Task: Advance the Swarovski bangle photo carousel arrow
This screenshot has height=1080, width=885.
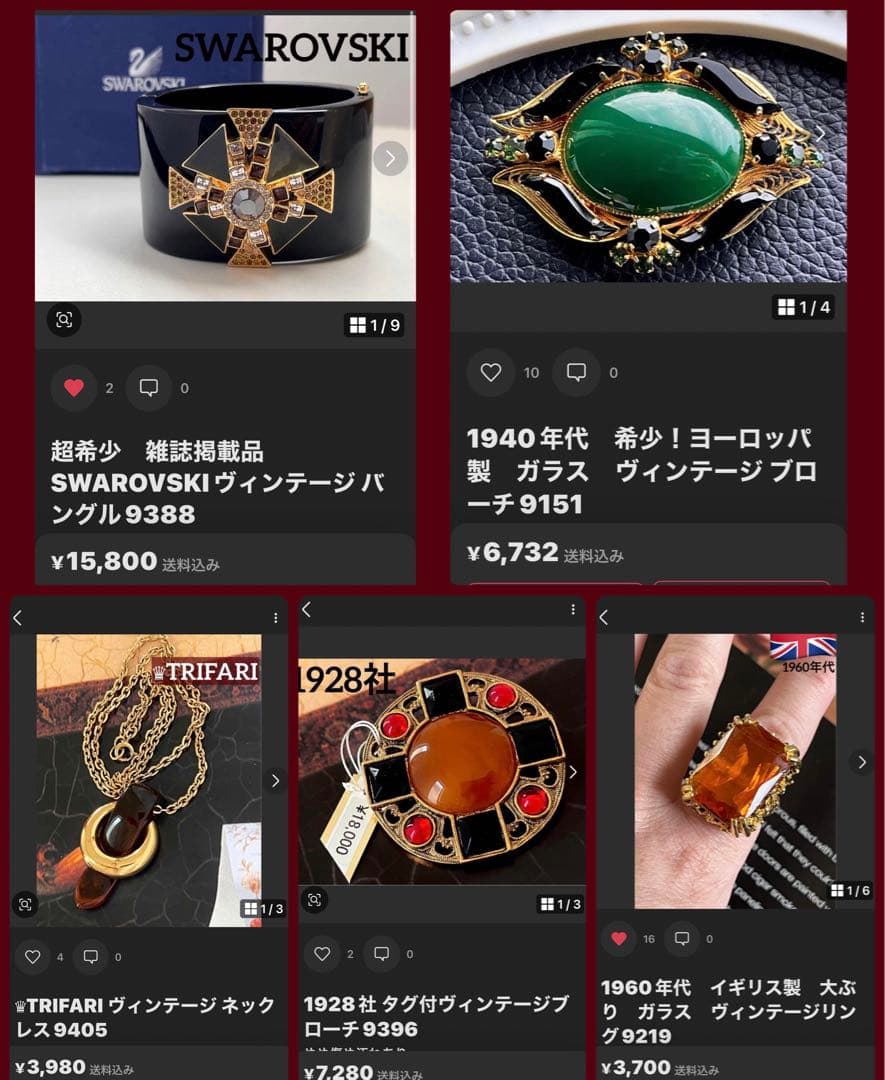Action: [x=388, y=157]
